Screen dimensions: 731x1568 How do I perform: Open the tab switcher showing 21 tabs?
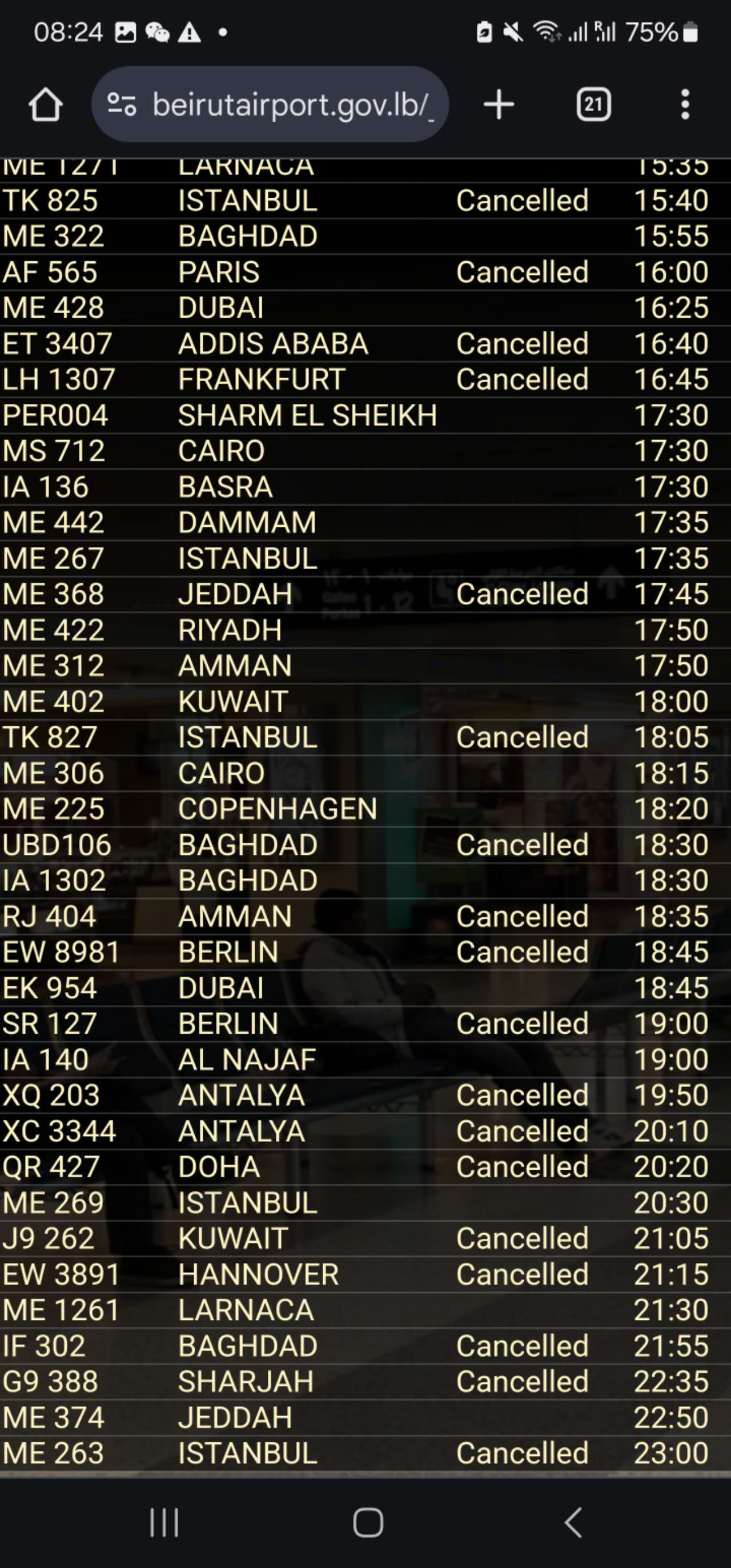pos(593,105)
